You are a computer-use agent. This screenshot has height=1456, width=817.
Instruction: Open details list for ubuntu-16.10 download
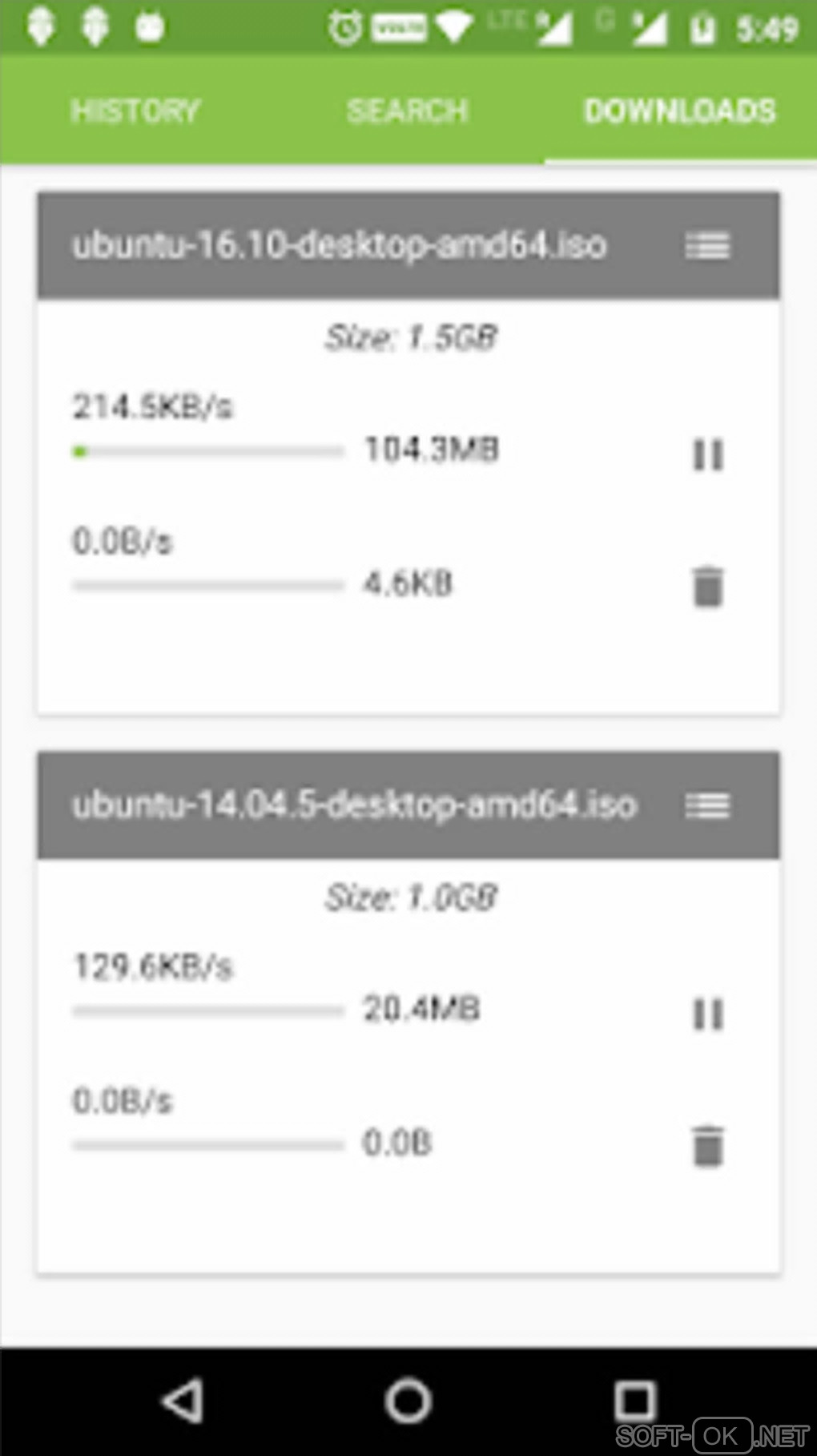click(707, 246)
